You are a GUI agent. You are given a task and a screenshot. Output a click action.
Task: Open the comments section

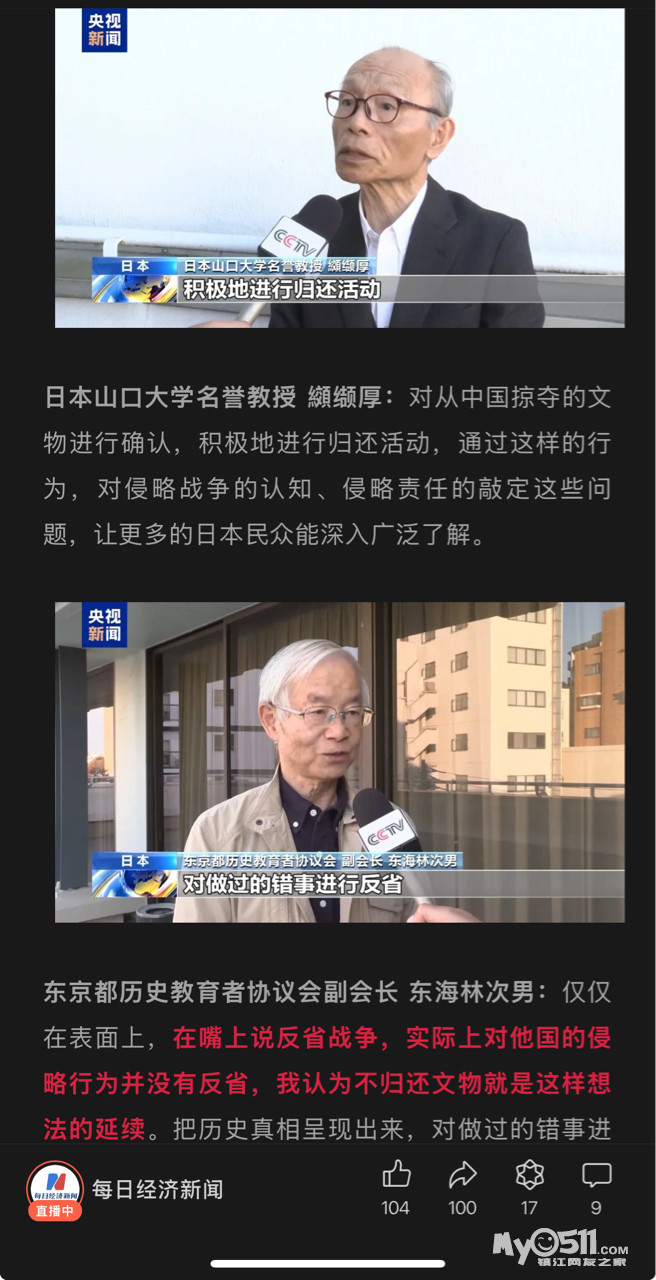click(x=596, y=1176)
